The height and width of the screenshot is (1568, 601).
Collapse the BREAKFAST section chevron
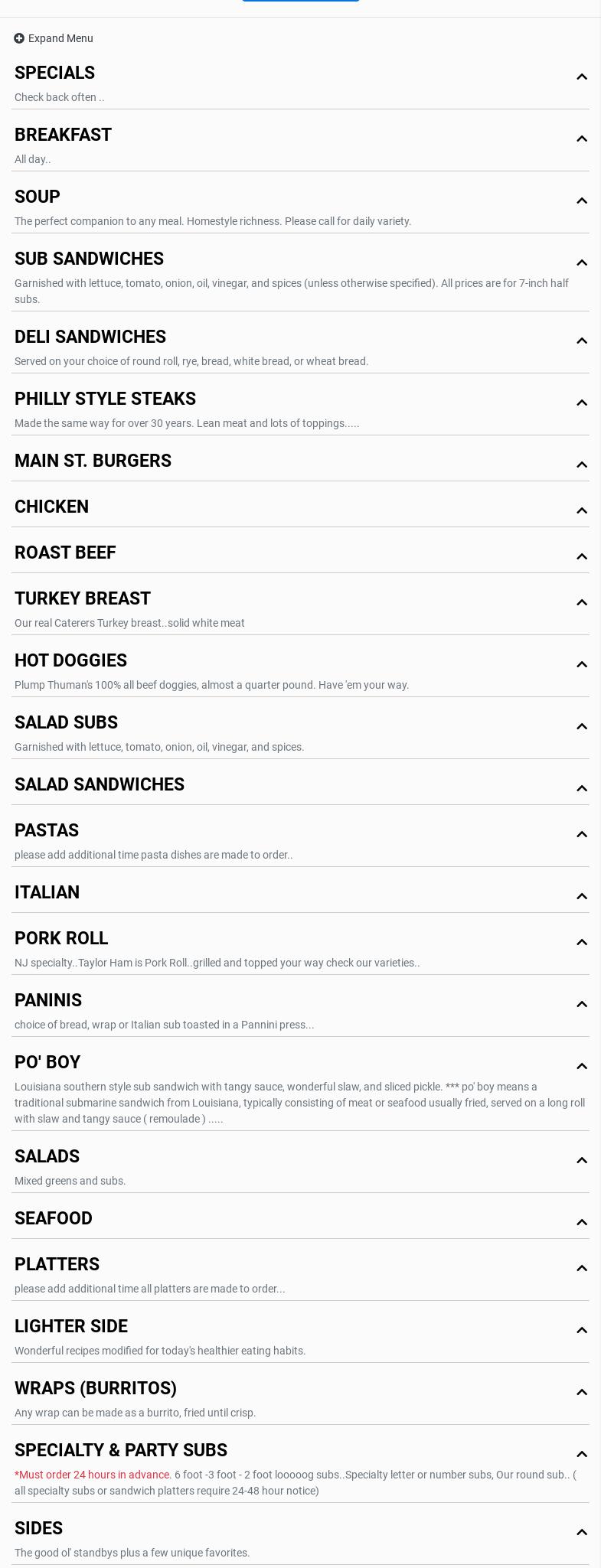[582, 139]
